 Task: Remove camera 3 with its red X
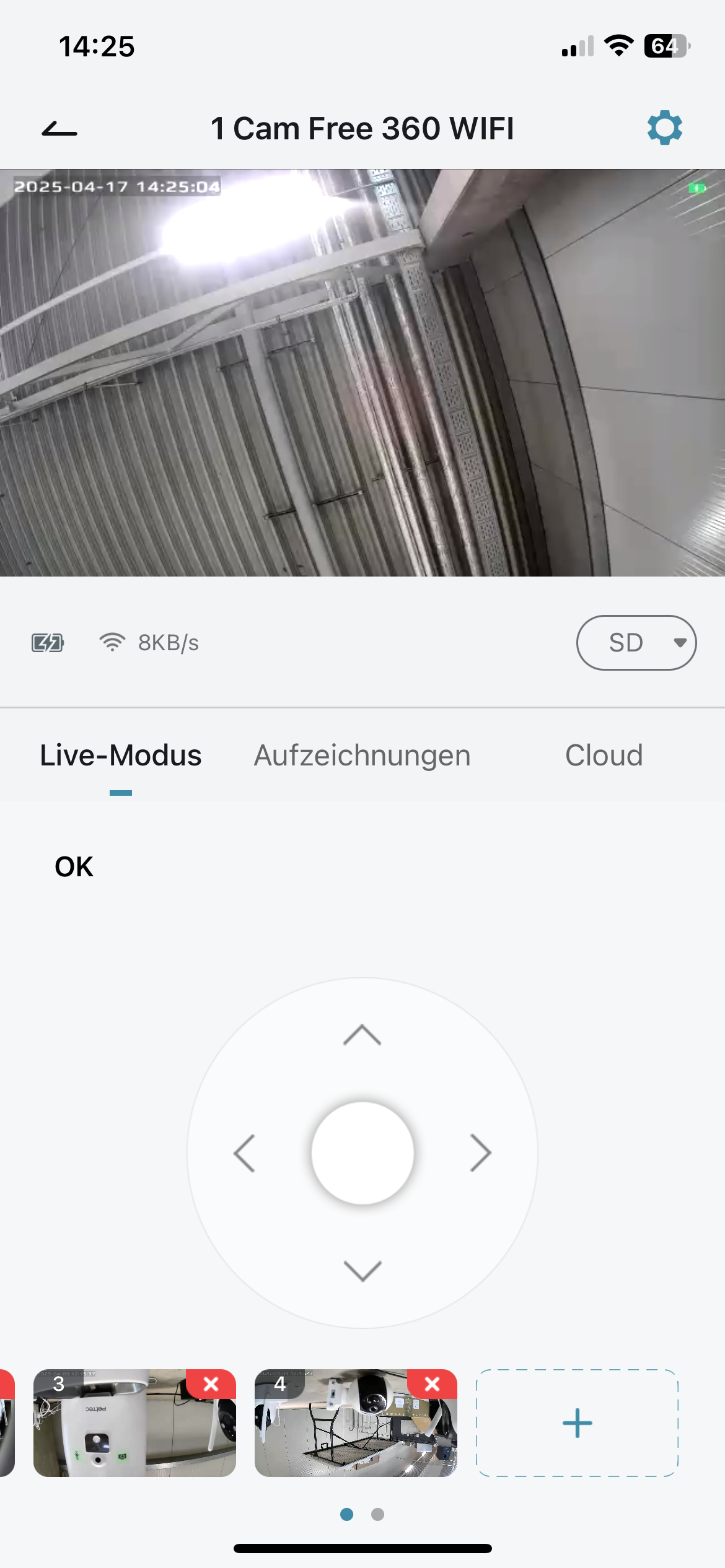tap(211, 1384)
